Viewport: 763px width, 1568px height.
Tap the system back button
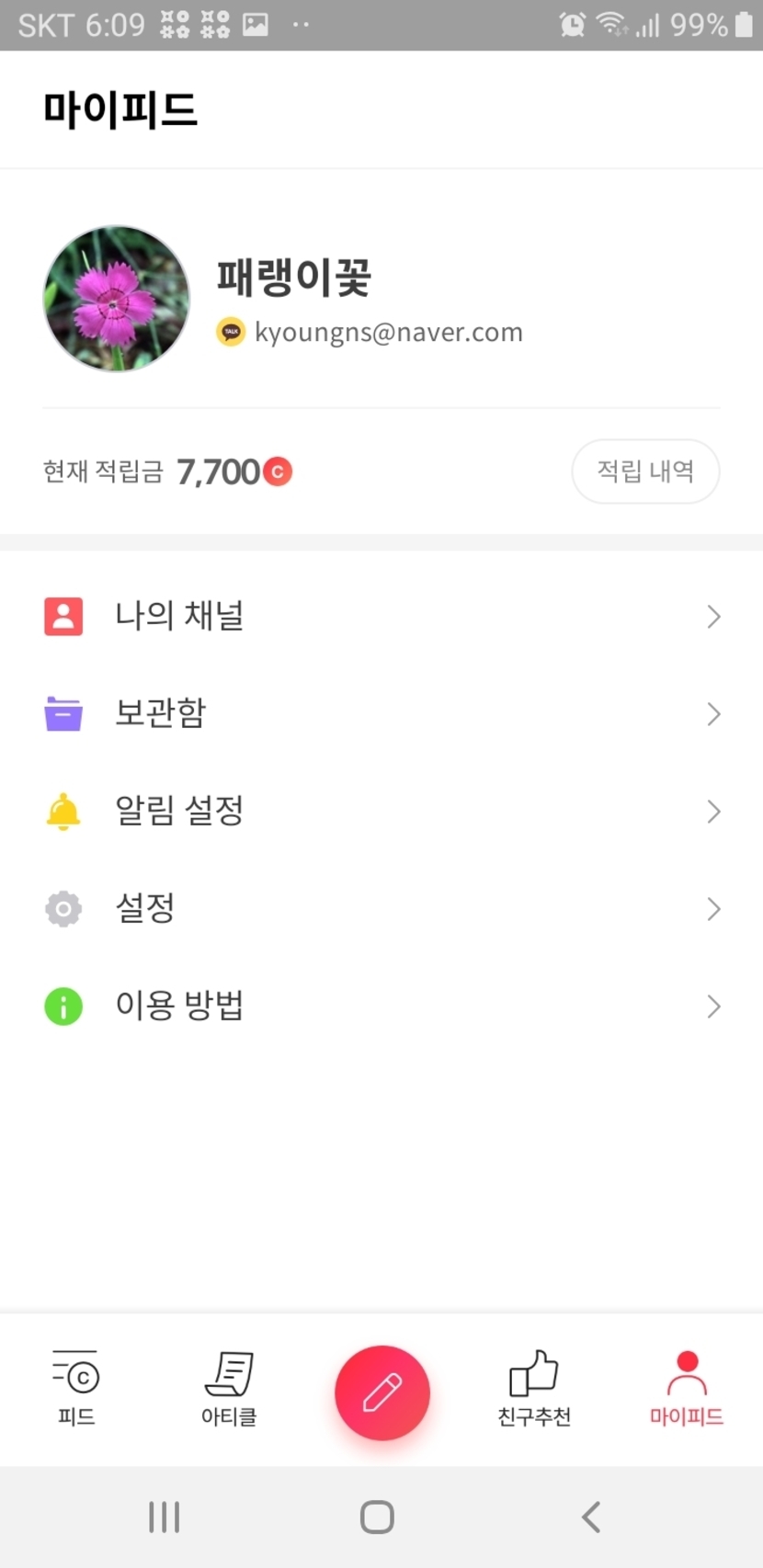(591, 1517)
